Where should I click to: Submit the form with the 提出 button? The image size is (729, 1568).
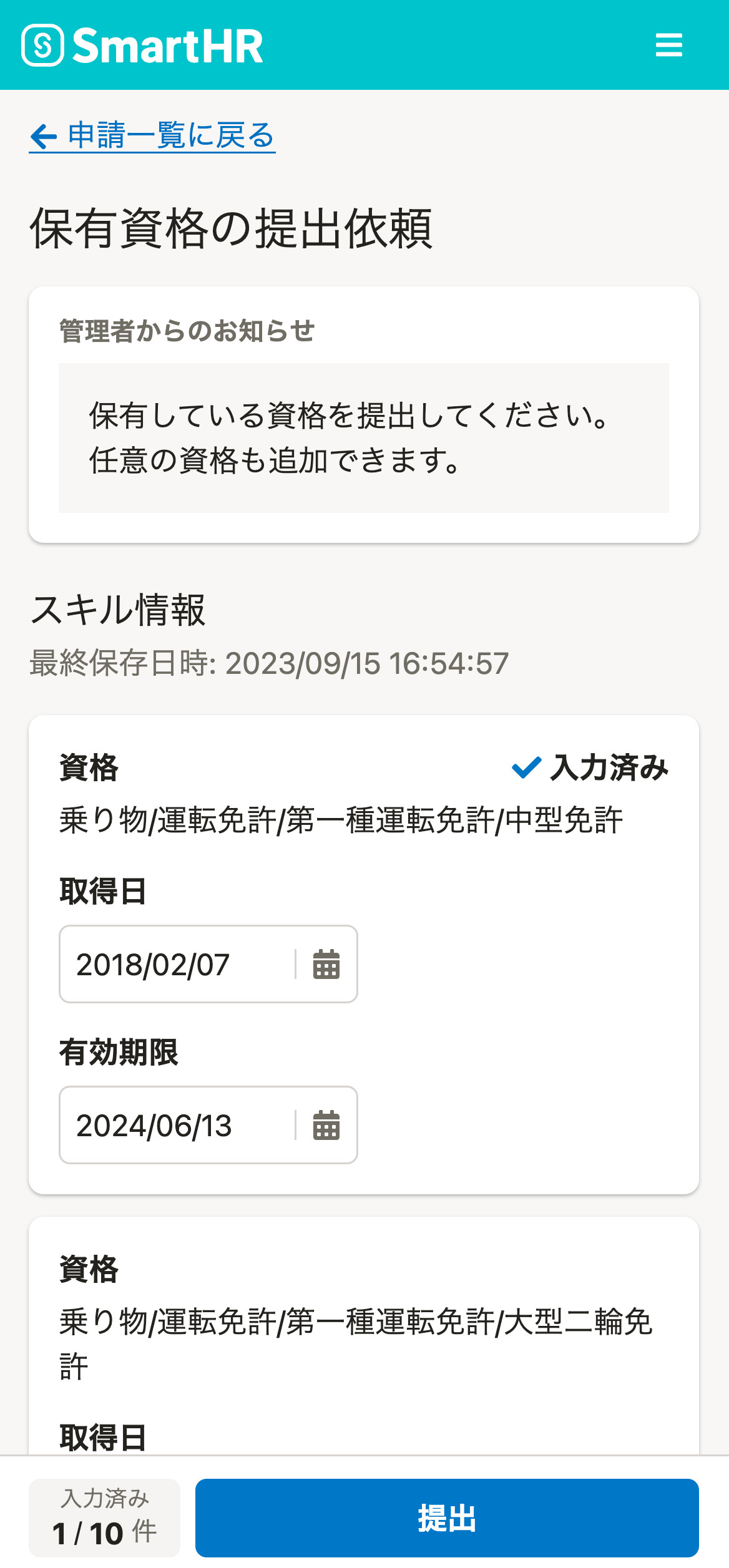[x=447, y=1517]
